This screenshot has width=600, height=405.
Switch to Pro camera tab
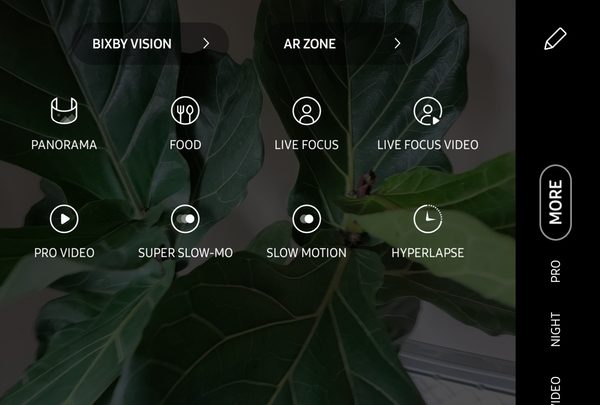[x=556, y=271]
